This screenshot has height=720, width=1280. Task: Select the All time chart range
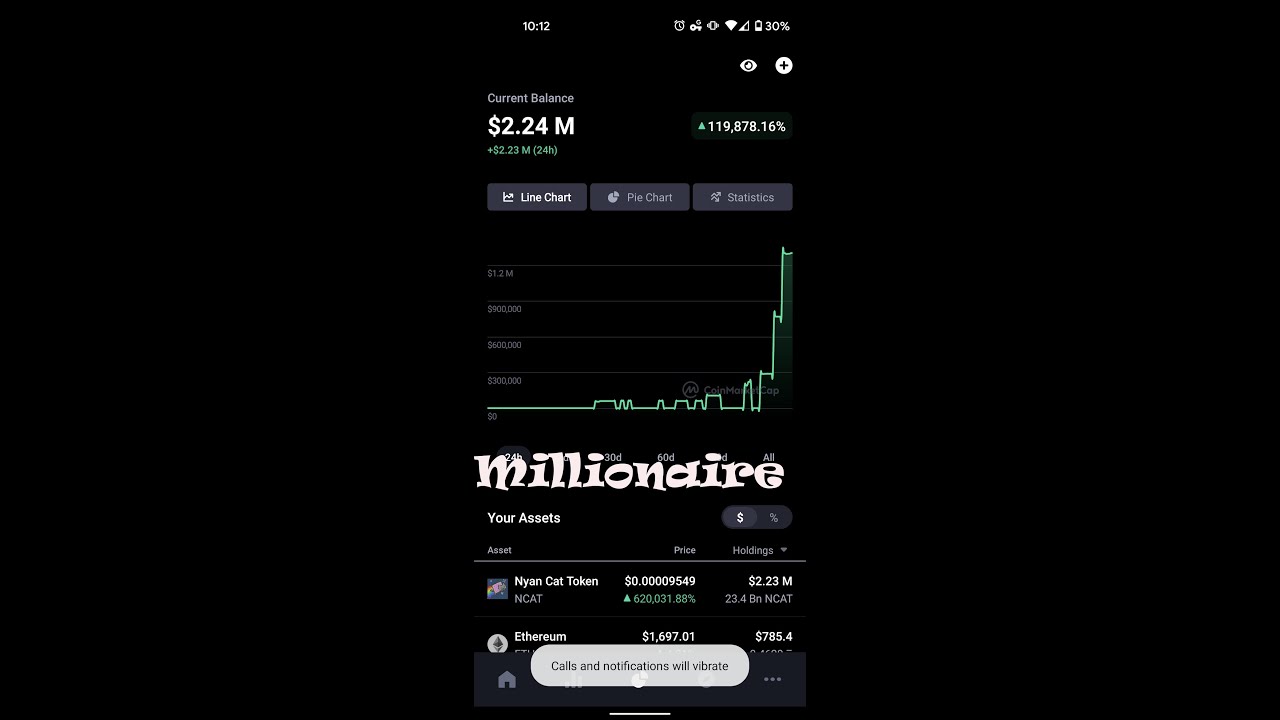768,457
